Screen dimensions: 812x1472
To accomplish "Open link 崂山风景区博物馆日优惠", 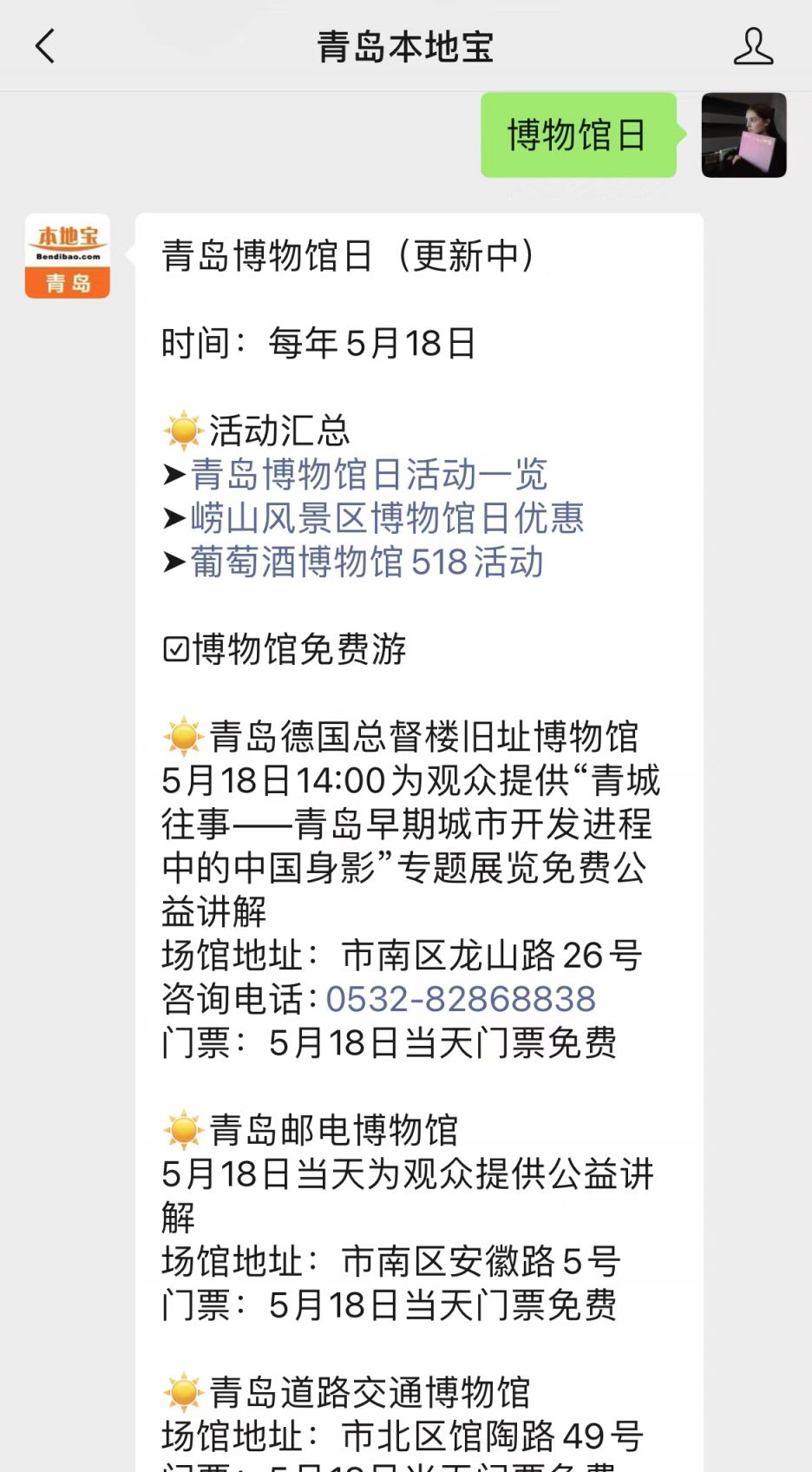I will click(x=387, y=518).
